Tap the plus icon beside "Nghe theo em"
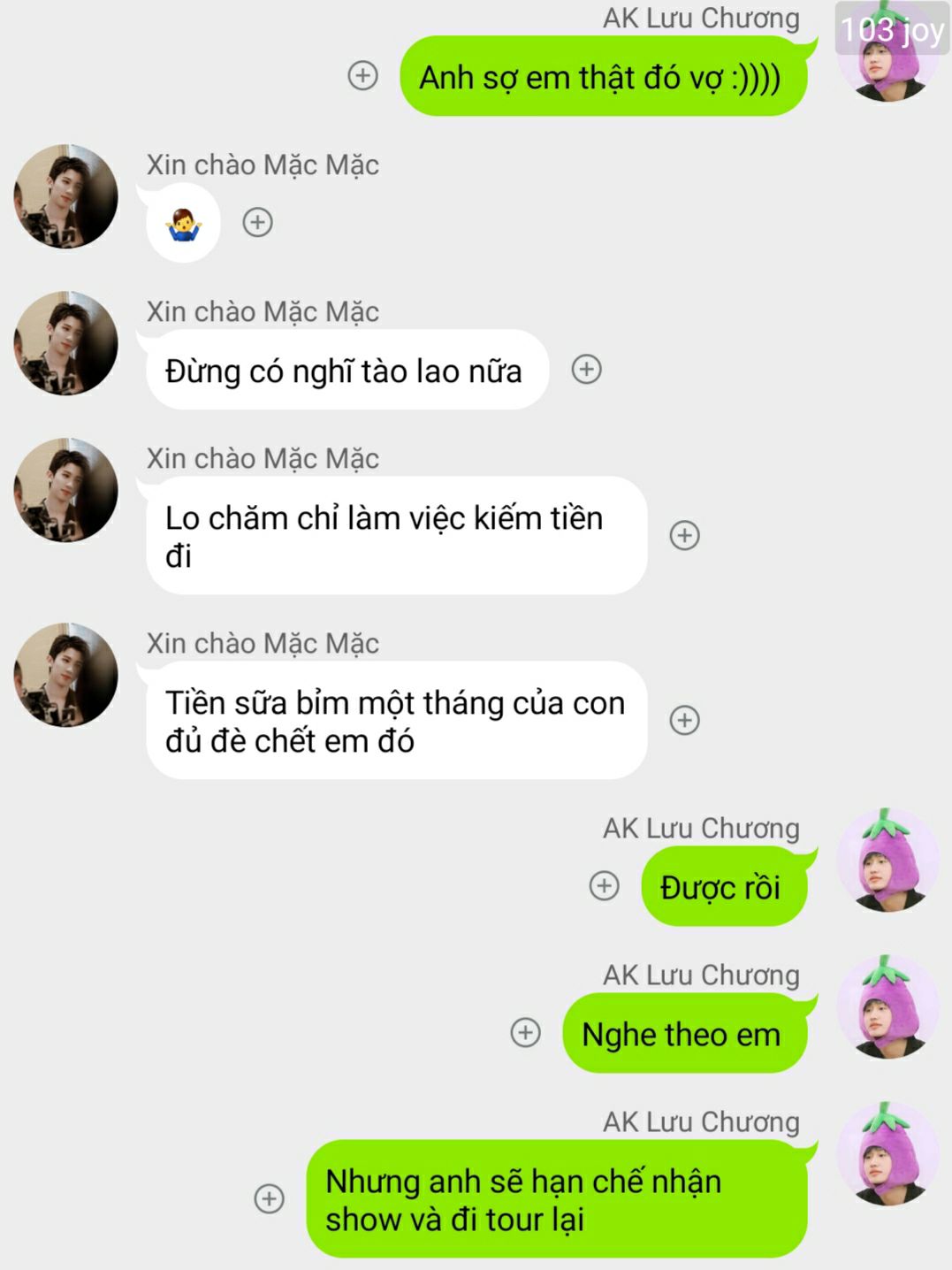Screen dimensions: 952x1270 [x=525, y=1032]
